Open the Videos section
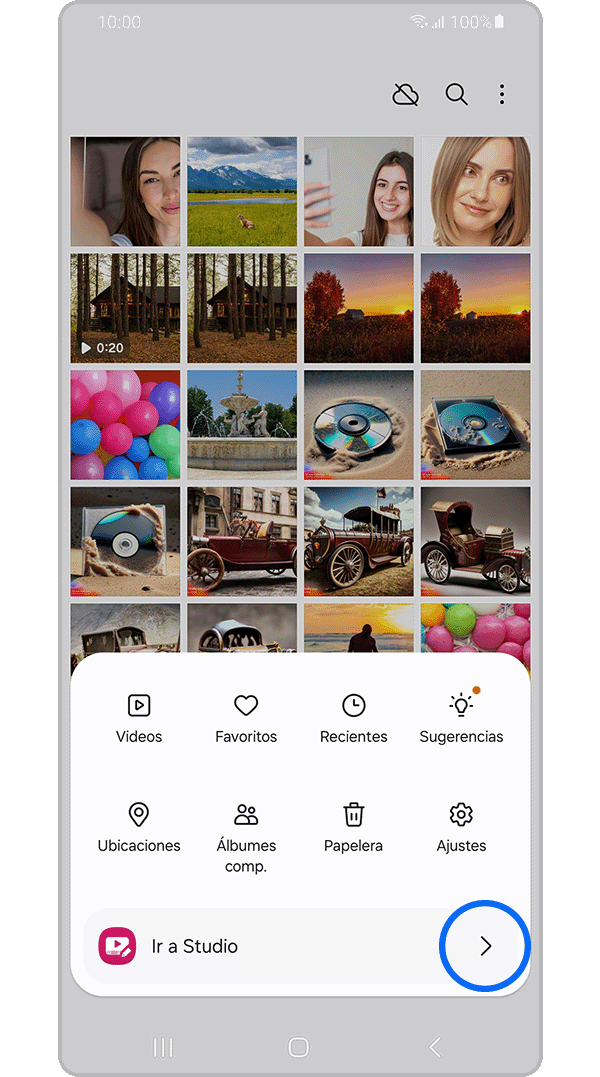The image size is (600, 1077). (x=139, y=718)
